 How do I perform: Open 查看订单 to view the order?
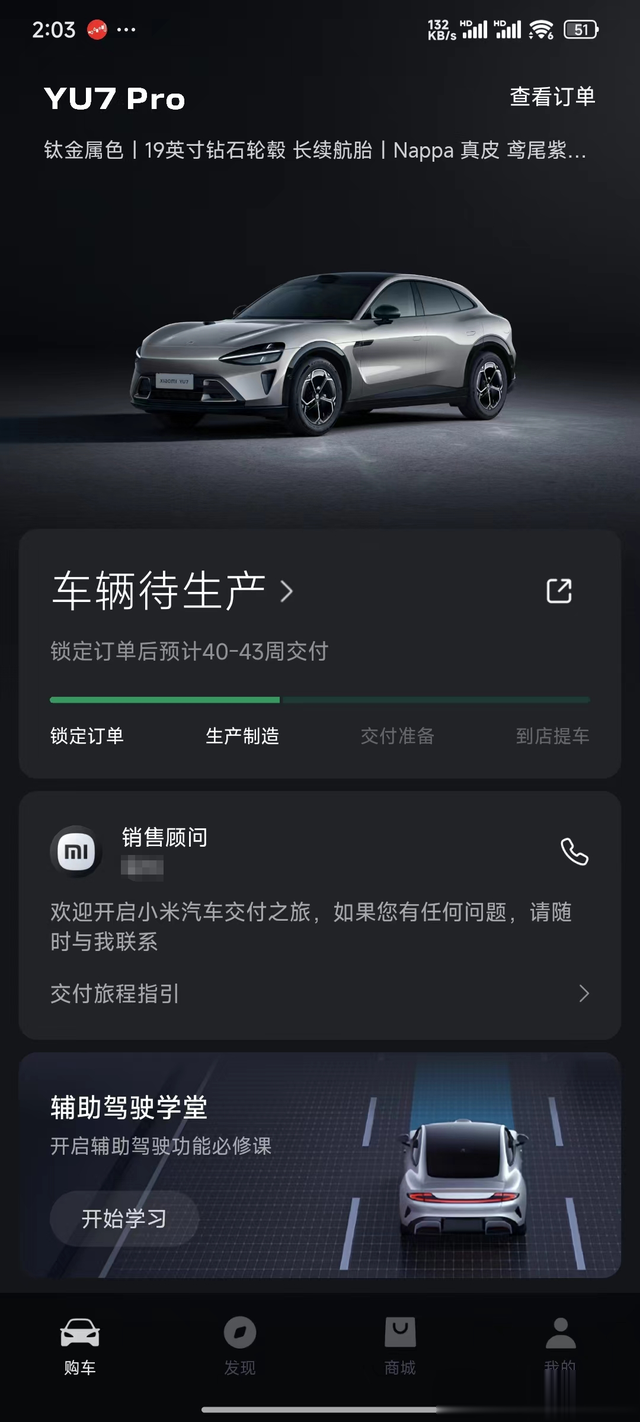click(552, 96)
